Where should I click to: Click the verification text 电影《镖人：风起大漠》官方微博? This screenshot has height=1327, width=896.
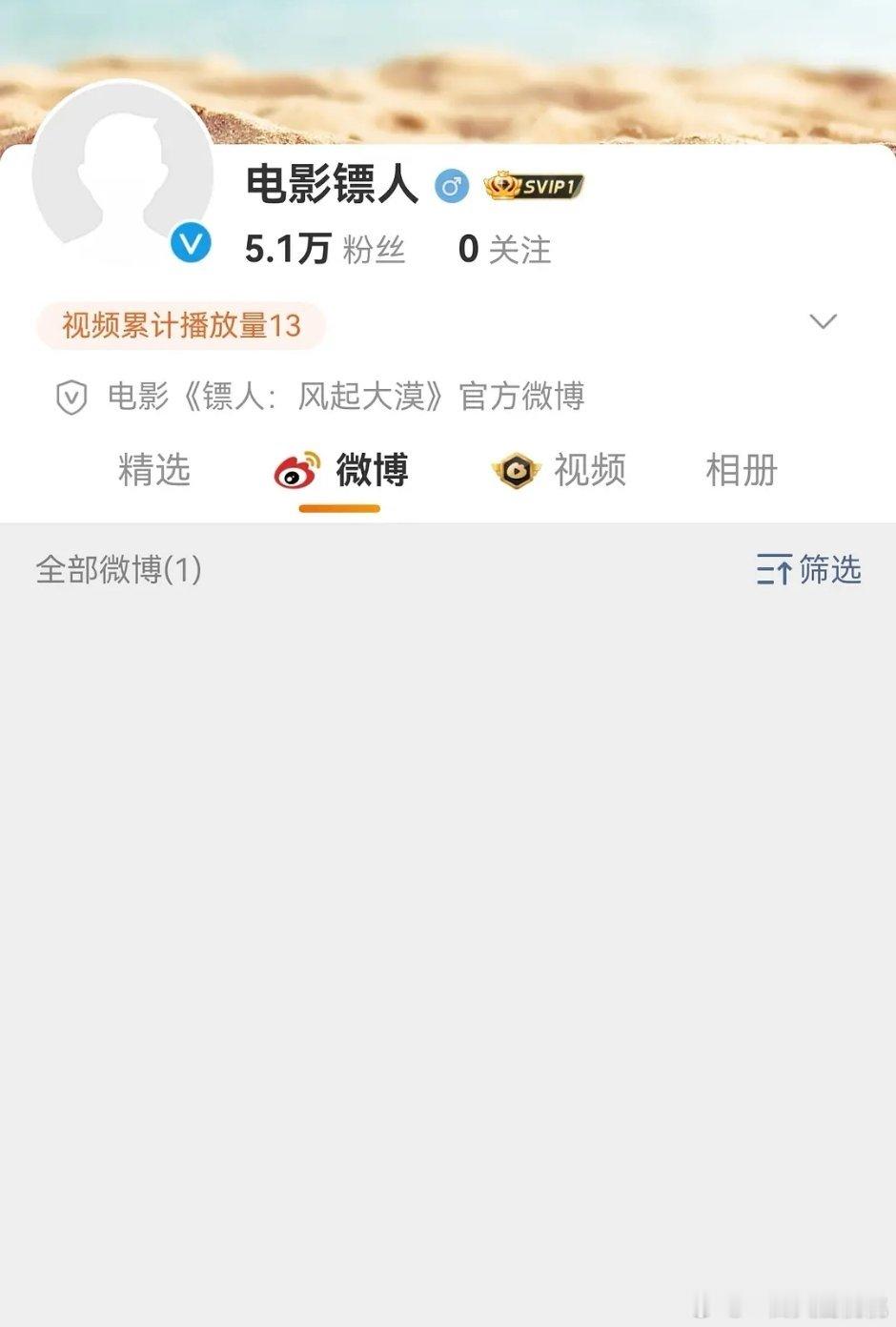(346, 397)
